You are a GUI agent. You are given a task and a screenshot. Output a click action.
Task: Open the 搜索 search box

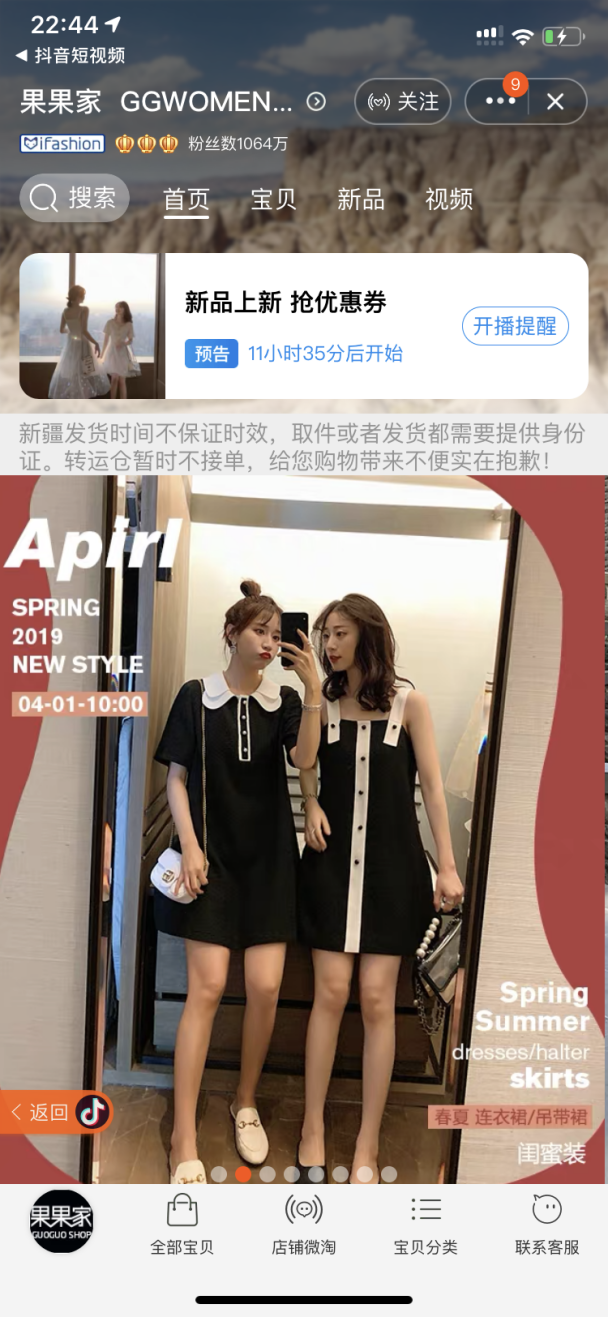[x=74, y=199]
